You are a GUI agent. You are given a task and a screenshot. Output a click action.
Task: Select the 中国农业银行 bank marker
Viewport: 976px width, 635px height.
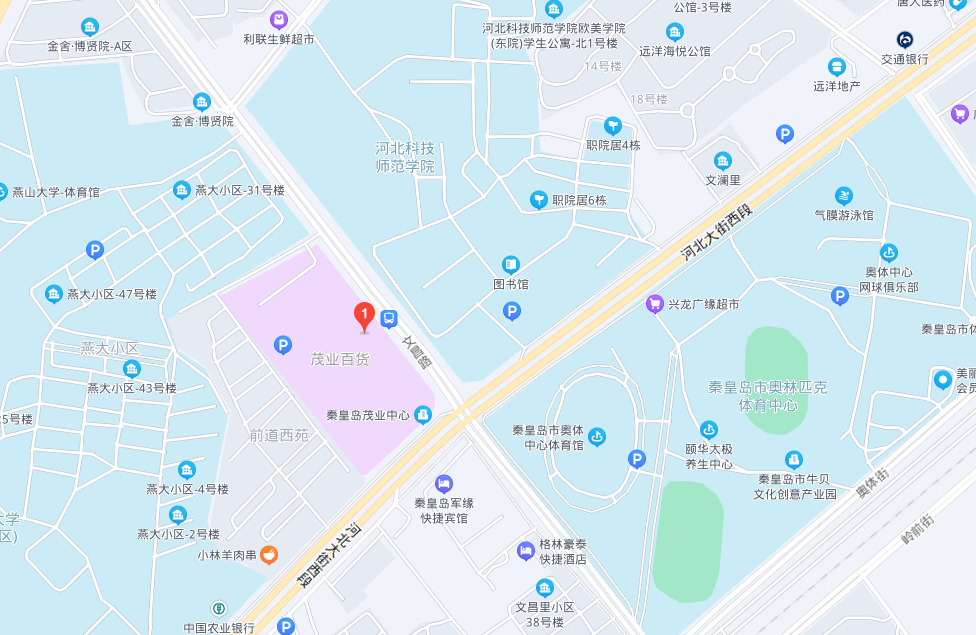(x=218, y=609)
